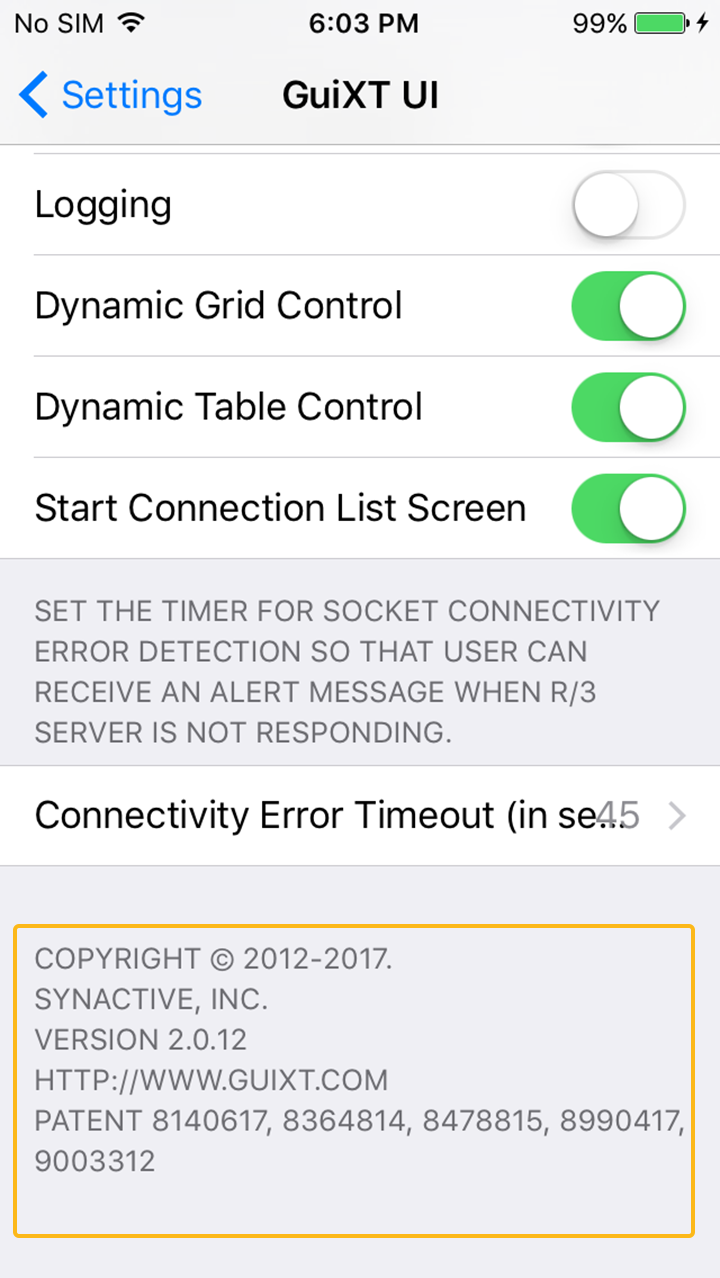720x1278 pixels.
Task: Enable the Logging switch
Action: (x=628, y=205)
